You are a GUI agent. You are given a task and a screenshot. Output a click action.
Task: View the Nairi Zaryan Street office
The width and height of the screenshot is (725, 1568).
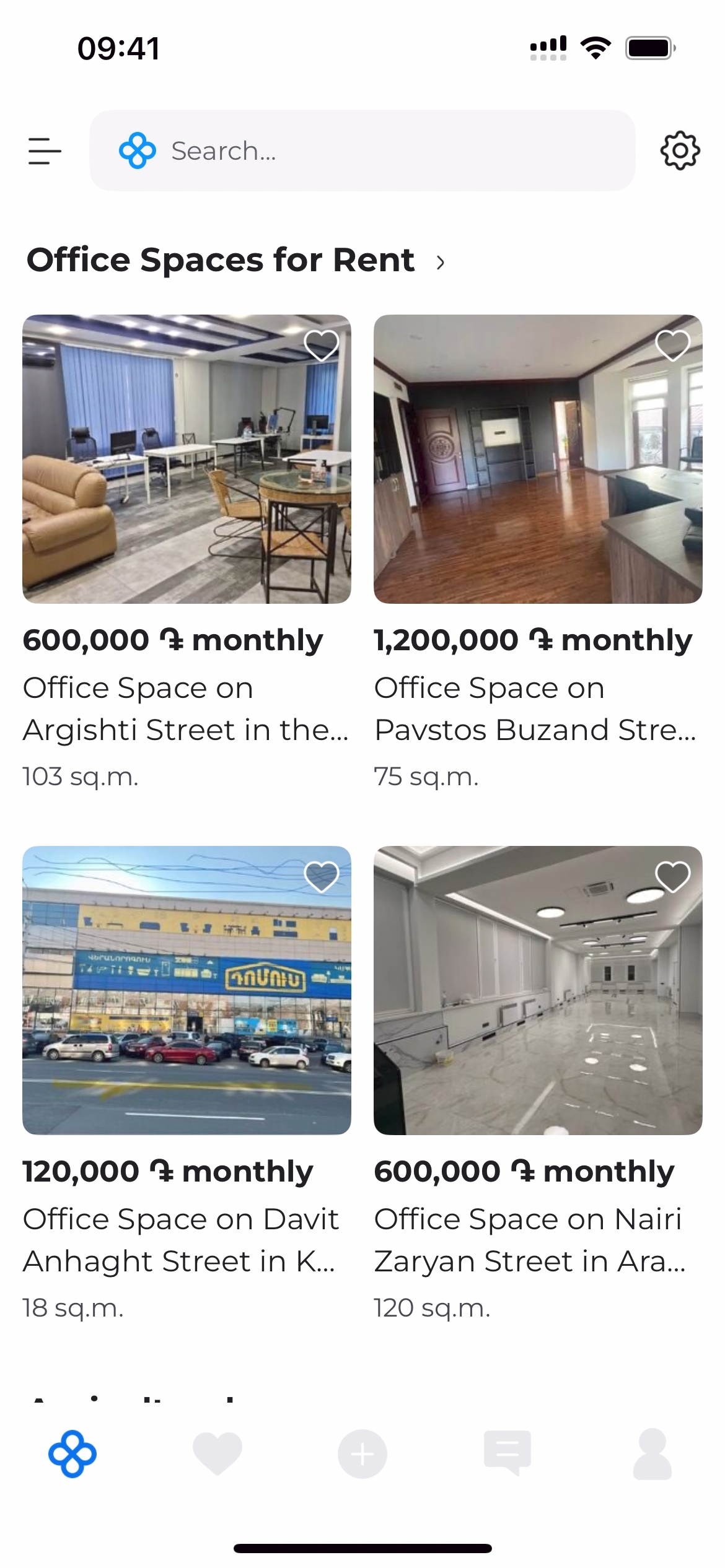pyautogui.click(x=538, y=991)
